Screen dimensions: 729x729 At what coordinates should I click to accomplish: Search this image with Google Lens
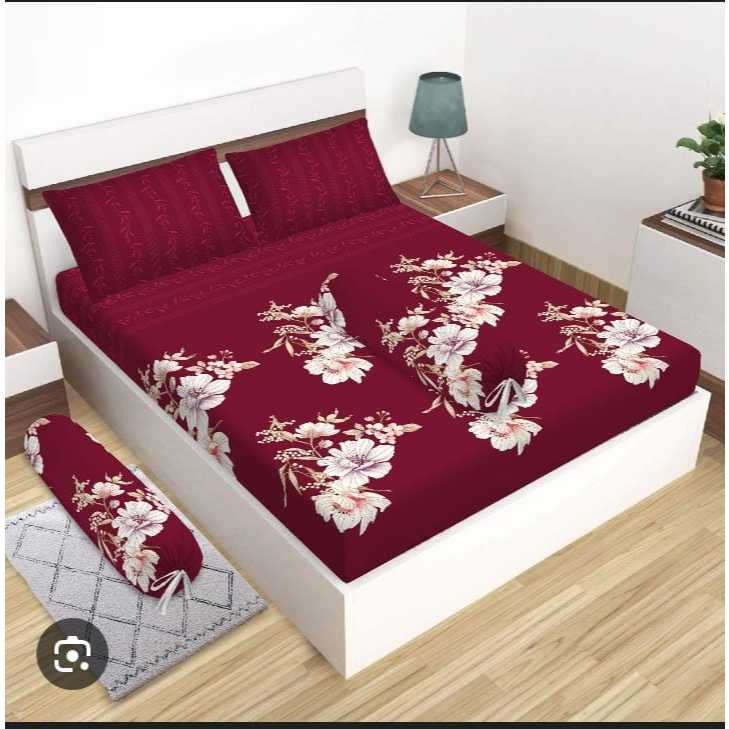tap(72, 654)
